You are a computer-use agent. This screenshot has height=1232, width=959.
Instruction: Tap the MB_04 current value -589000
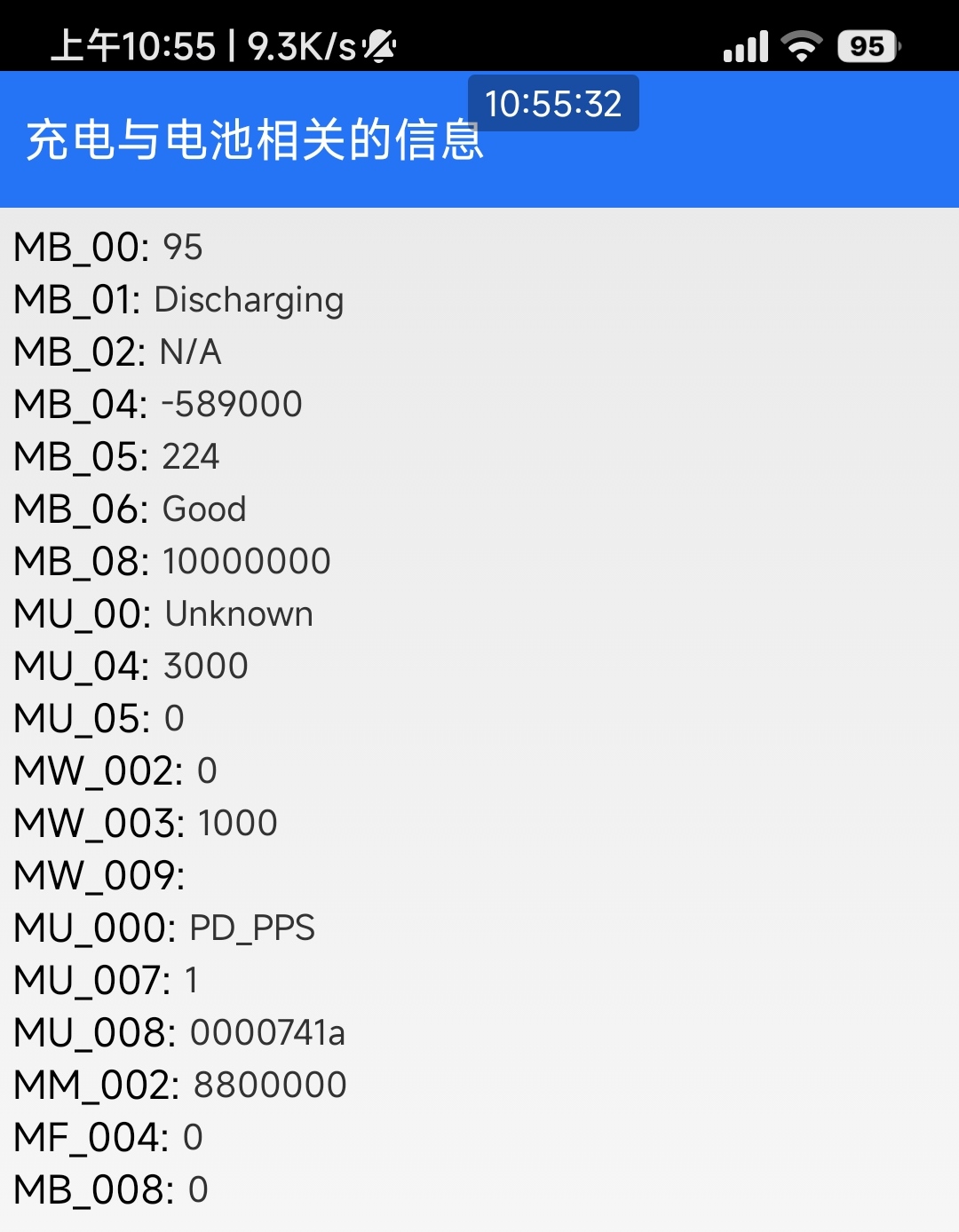(x=234, y=404)
